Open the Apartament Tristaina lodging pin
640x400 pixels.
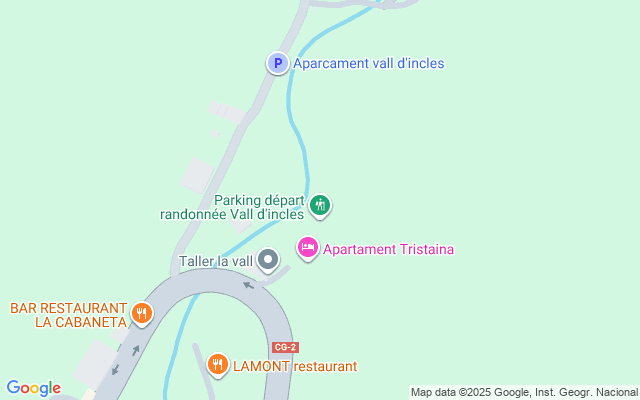[x=308, y=247]
